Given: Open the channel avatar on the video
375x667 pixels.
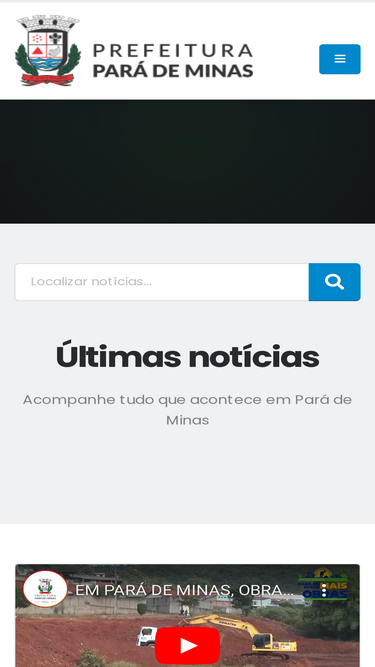Looking at the screenshot, I should click(x=45, y=589).
